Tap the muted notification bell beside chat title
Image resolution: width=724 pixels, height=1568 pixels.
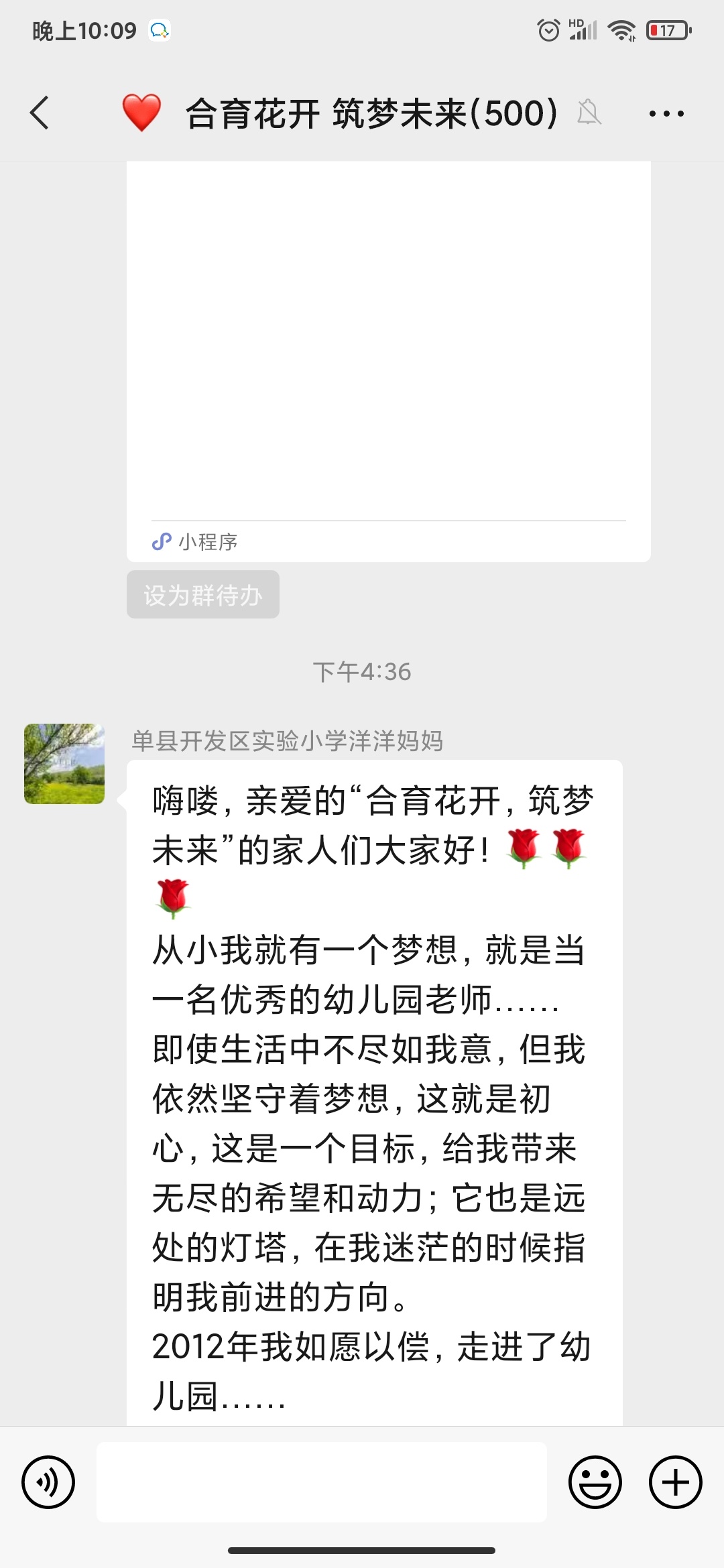point(589,113)
